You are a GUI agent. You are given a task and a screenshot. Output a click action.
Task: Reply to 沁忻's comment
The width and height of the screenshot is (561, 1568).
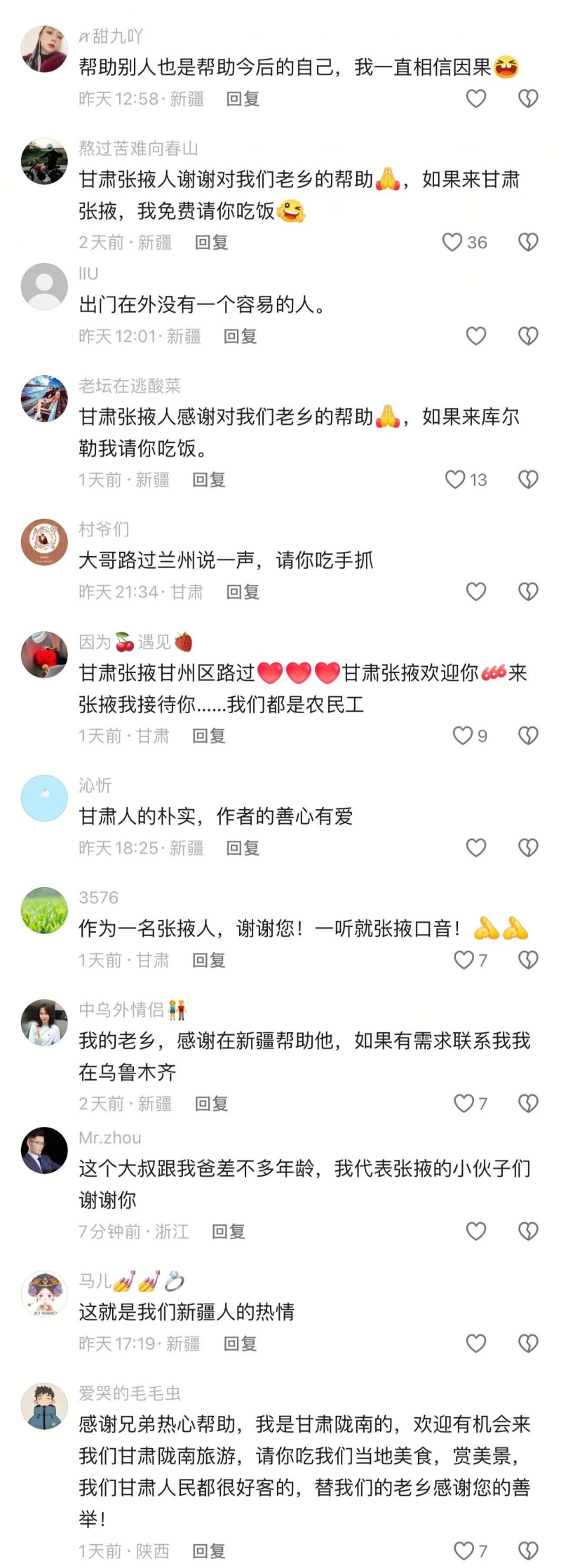pyautogui.click(x=243, y=848)
